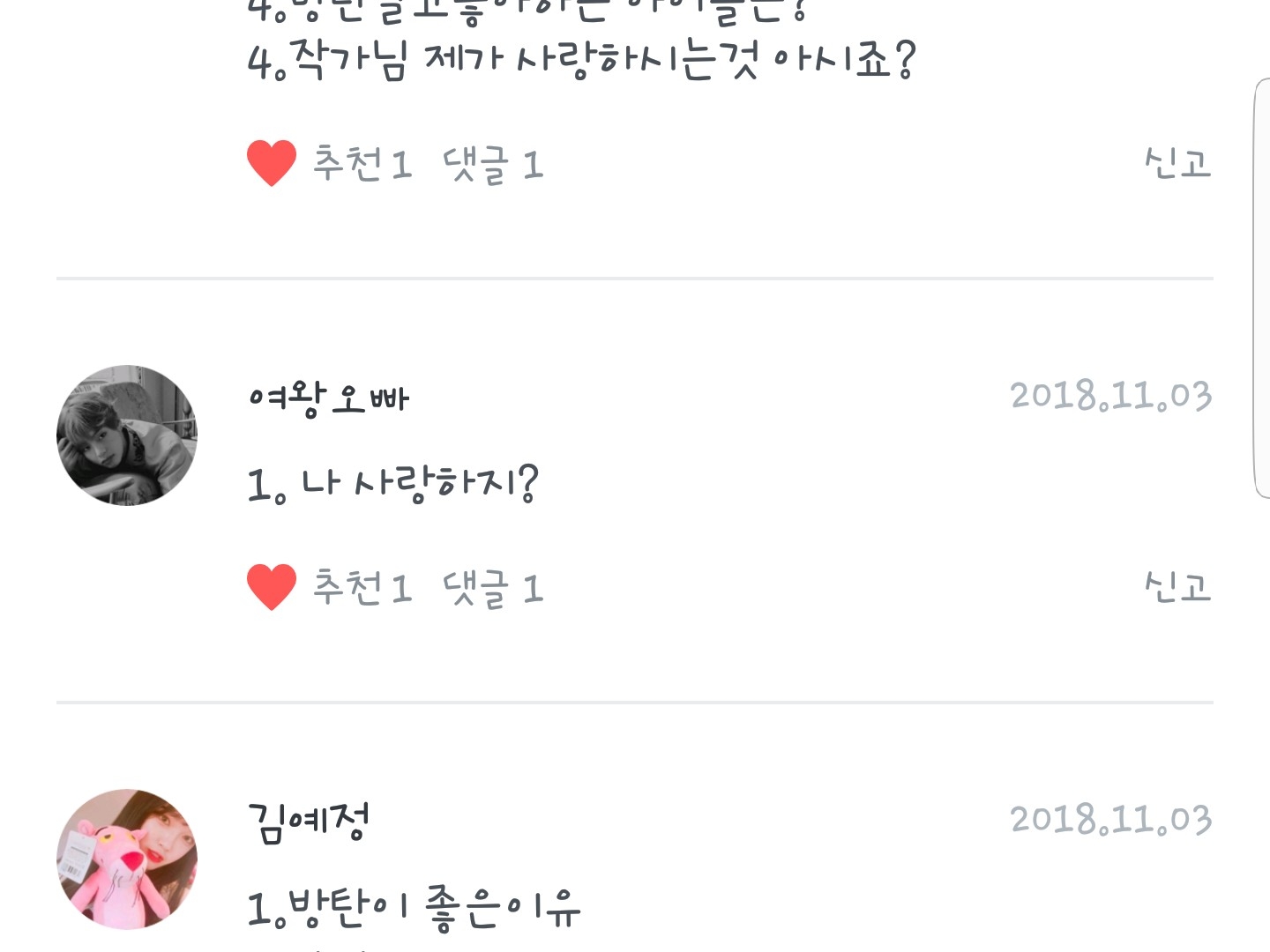
Task: Open the username 김예정
Action: (x=308, y=823)
